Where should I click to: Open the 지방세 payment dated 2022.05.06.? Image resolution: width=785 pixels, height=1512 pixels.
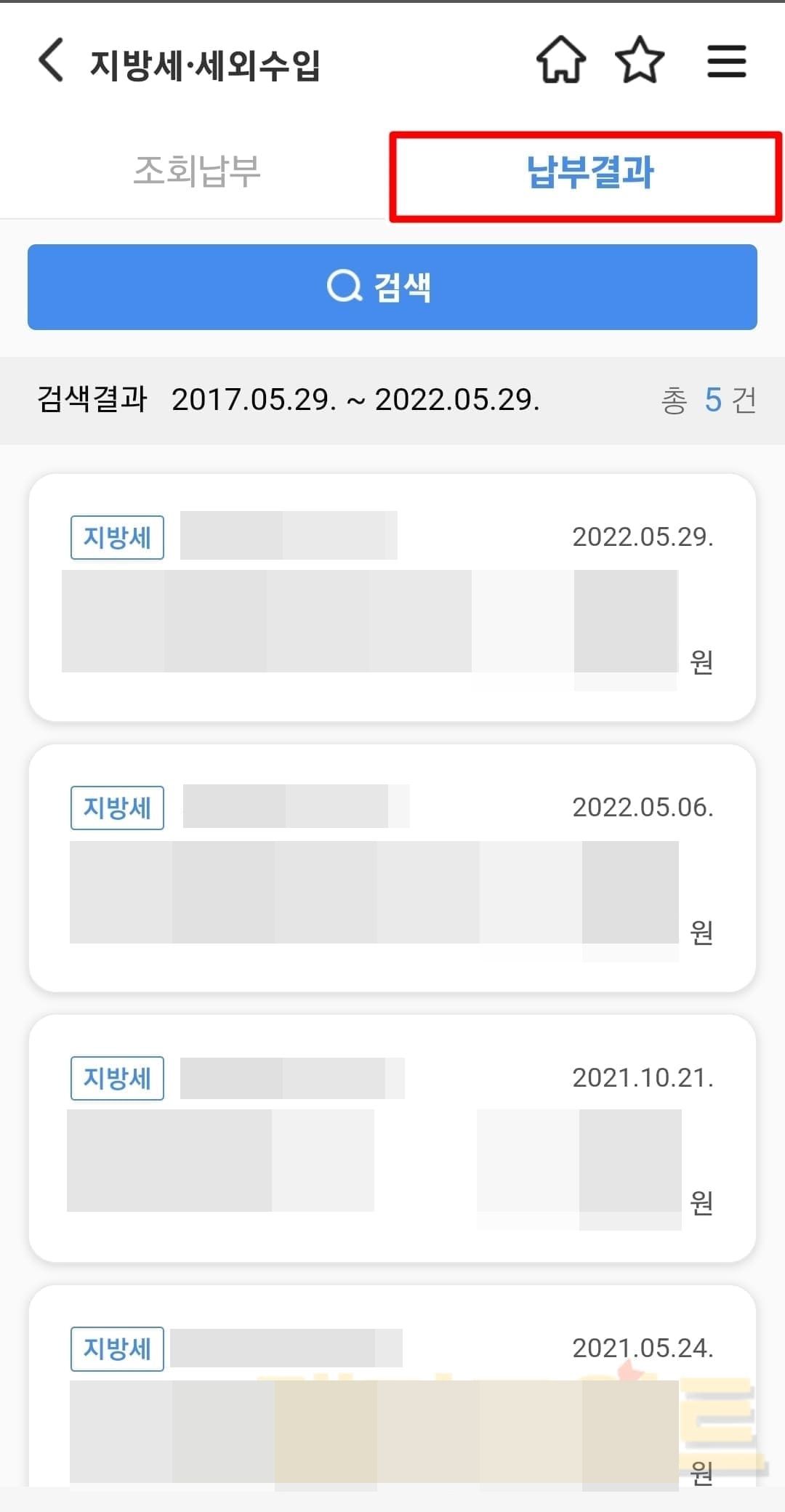392,868
